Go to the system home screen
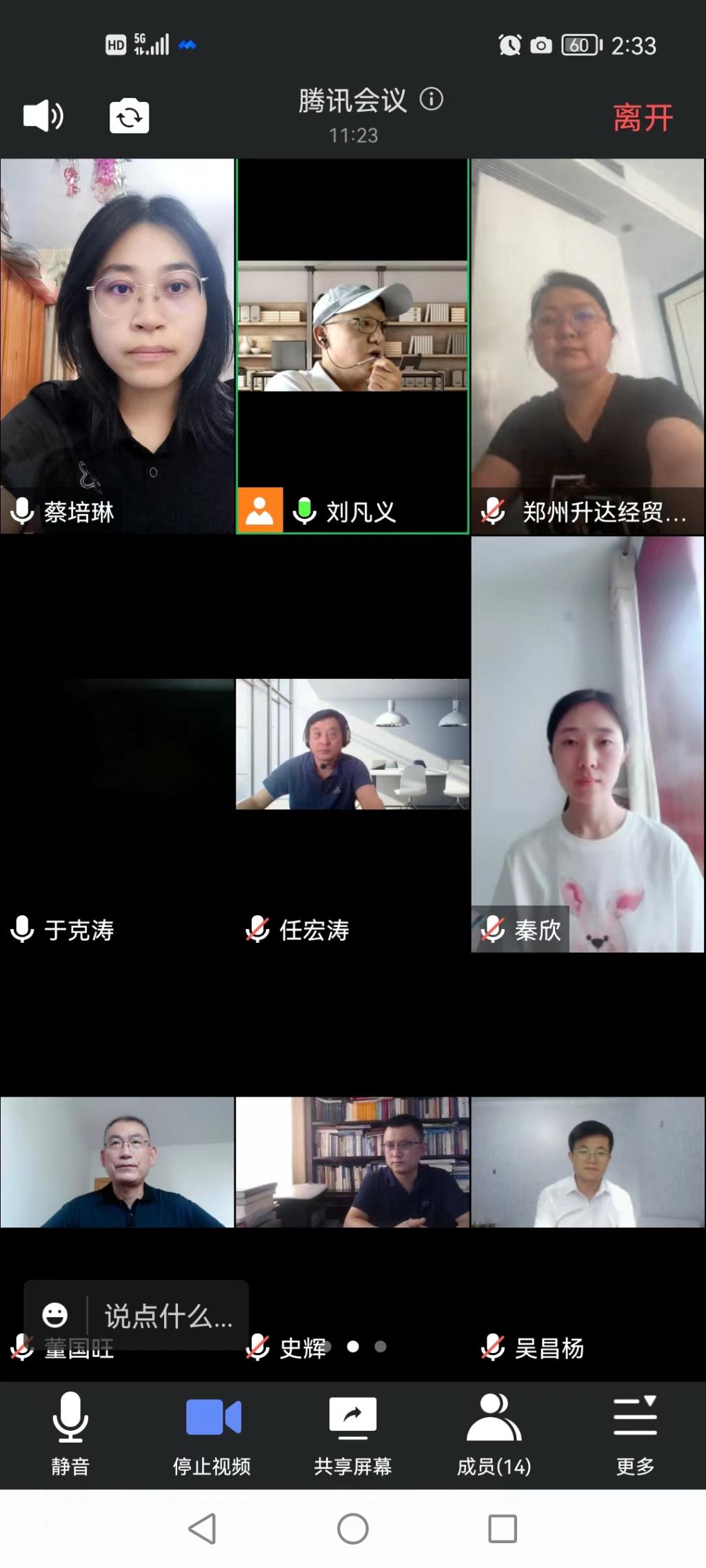The height and width of the screenshot is (1568, 706). [x=352, y=1529]
